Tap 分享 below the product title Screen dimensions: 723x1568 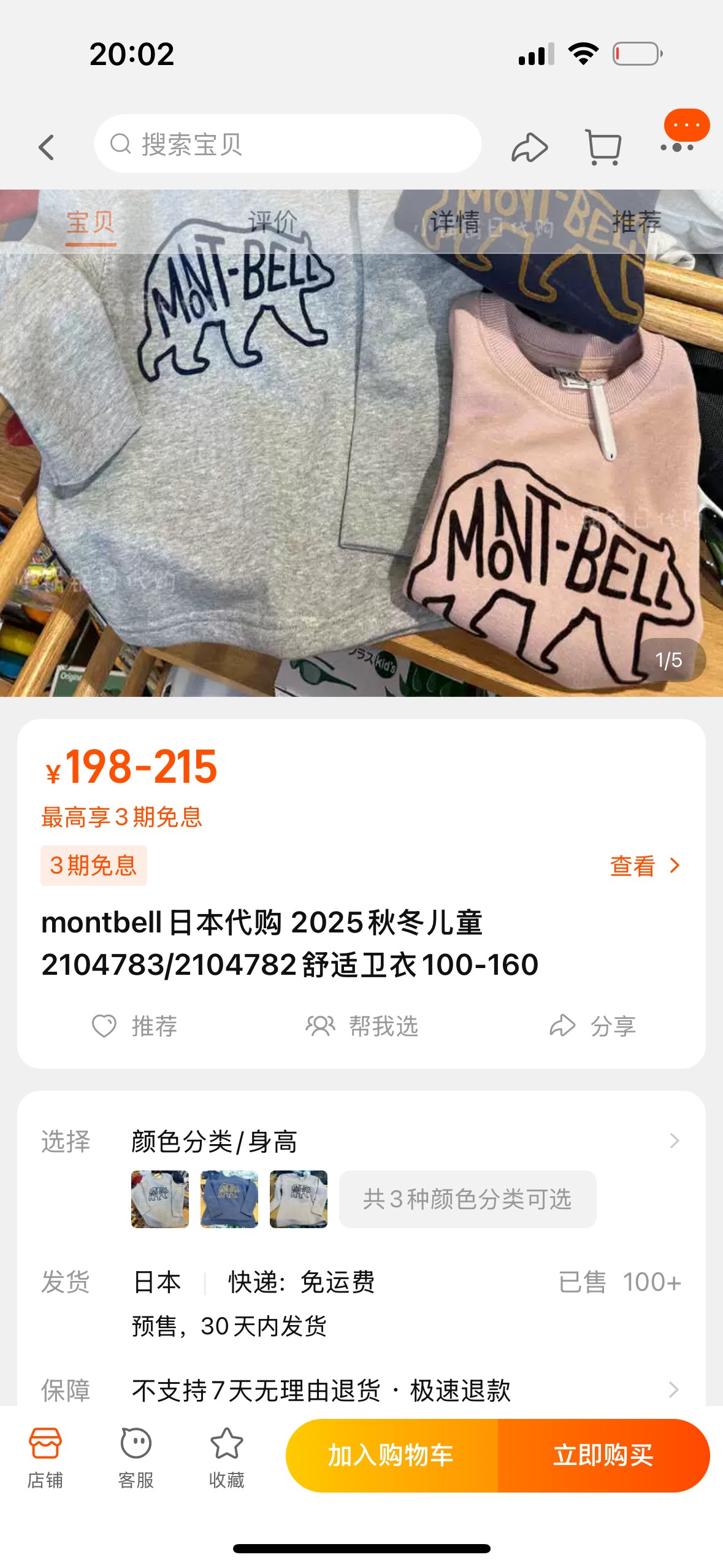tap(592, 1026)
